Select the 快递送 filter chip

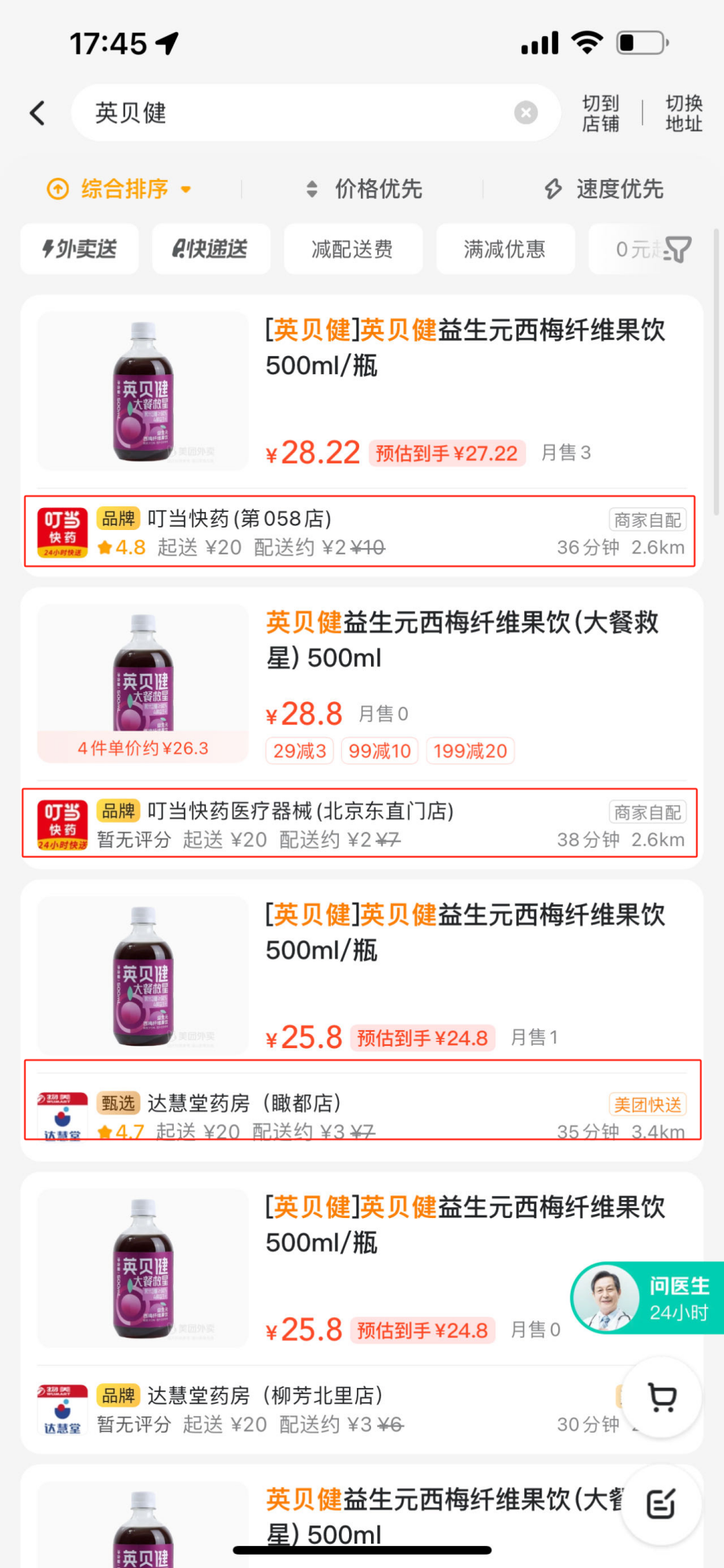click(x=211, y=249)
